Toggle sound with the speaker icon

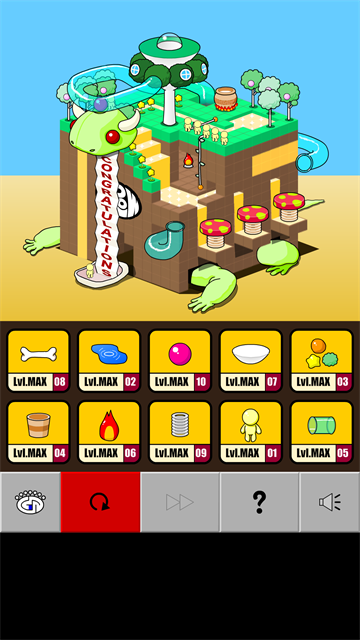coord(330,502)
